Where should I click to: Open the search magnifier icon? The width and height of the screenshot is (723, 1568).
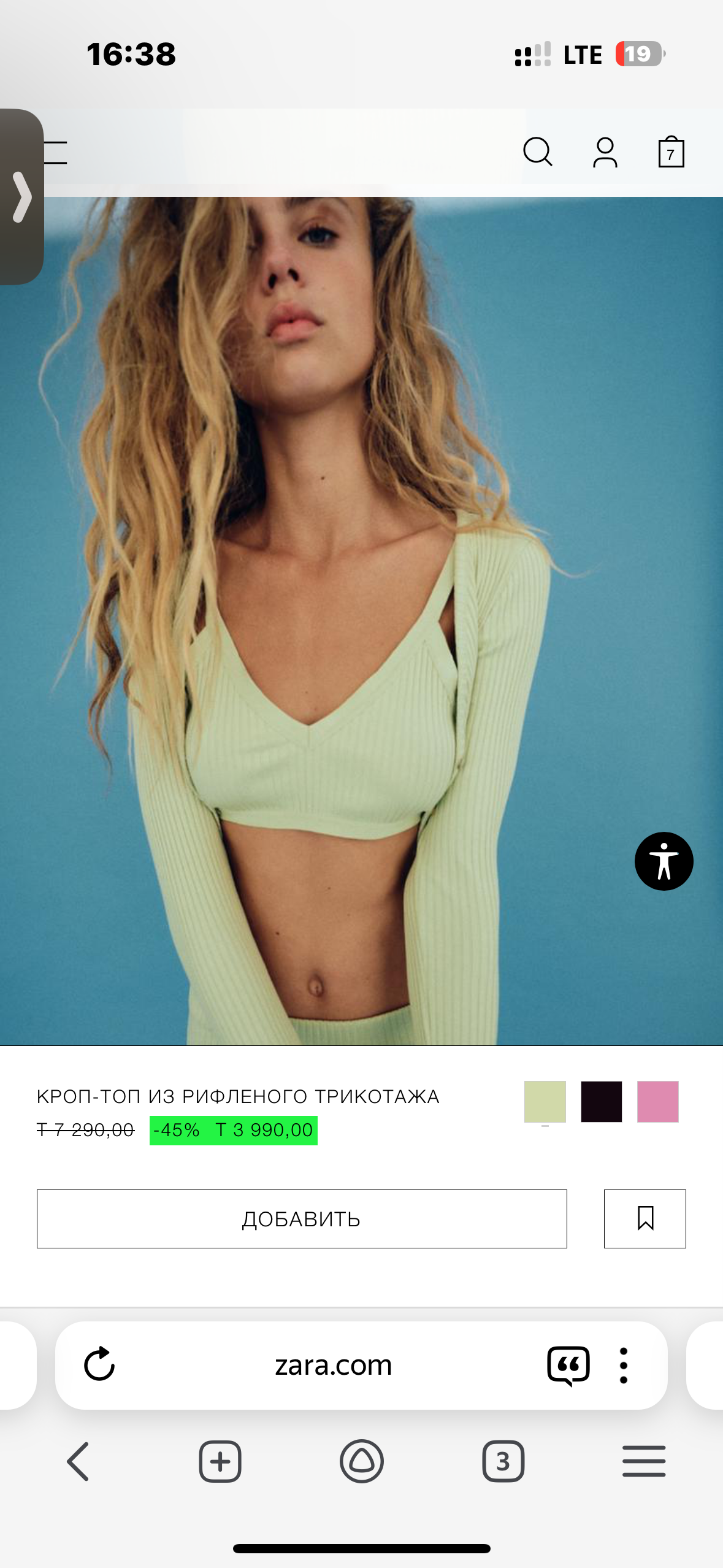537,152
